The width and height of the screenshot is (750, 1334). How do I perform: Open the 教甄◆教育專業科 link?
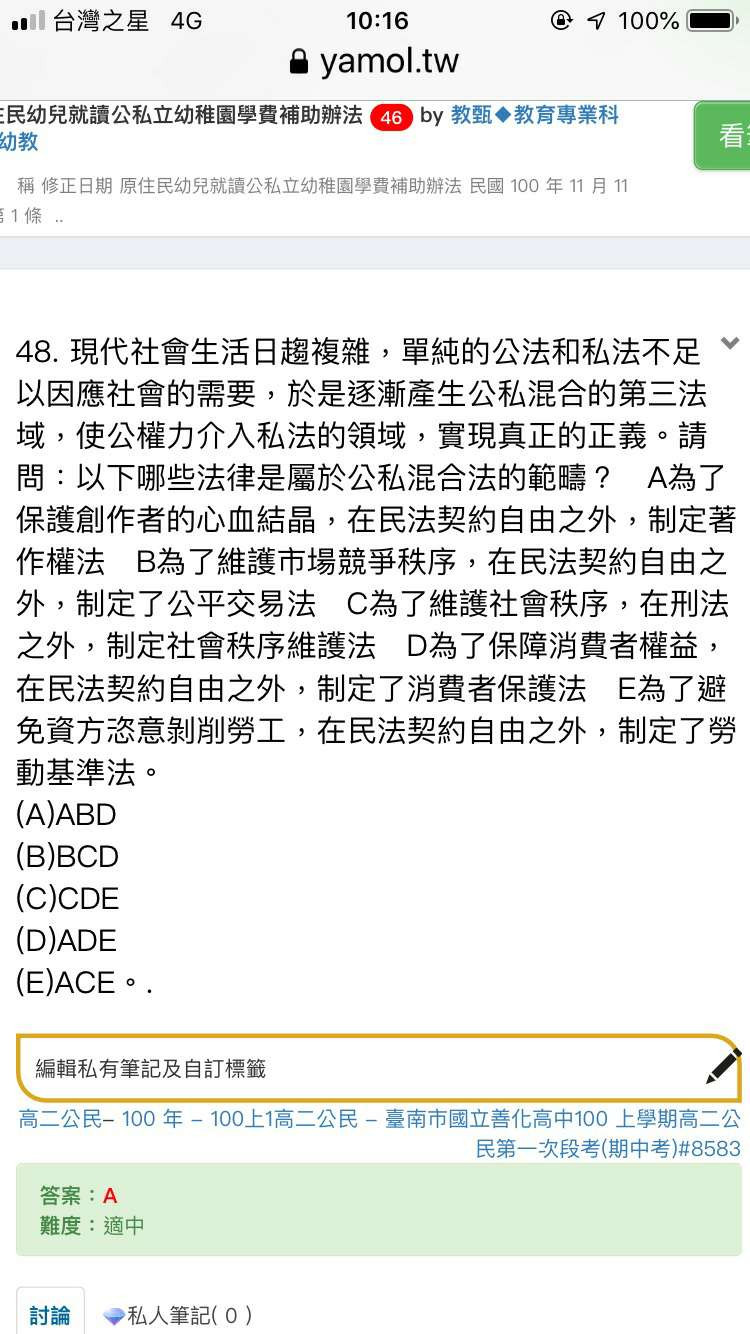(x=535, y=115)
